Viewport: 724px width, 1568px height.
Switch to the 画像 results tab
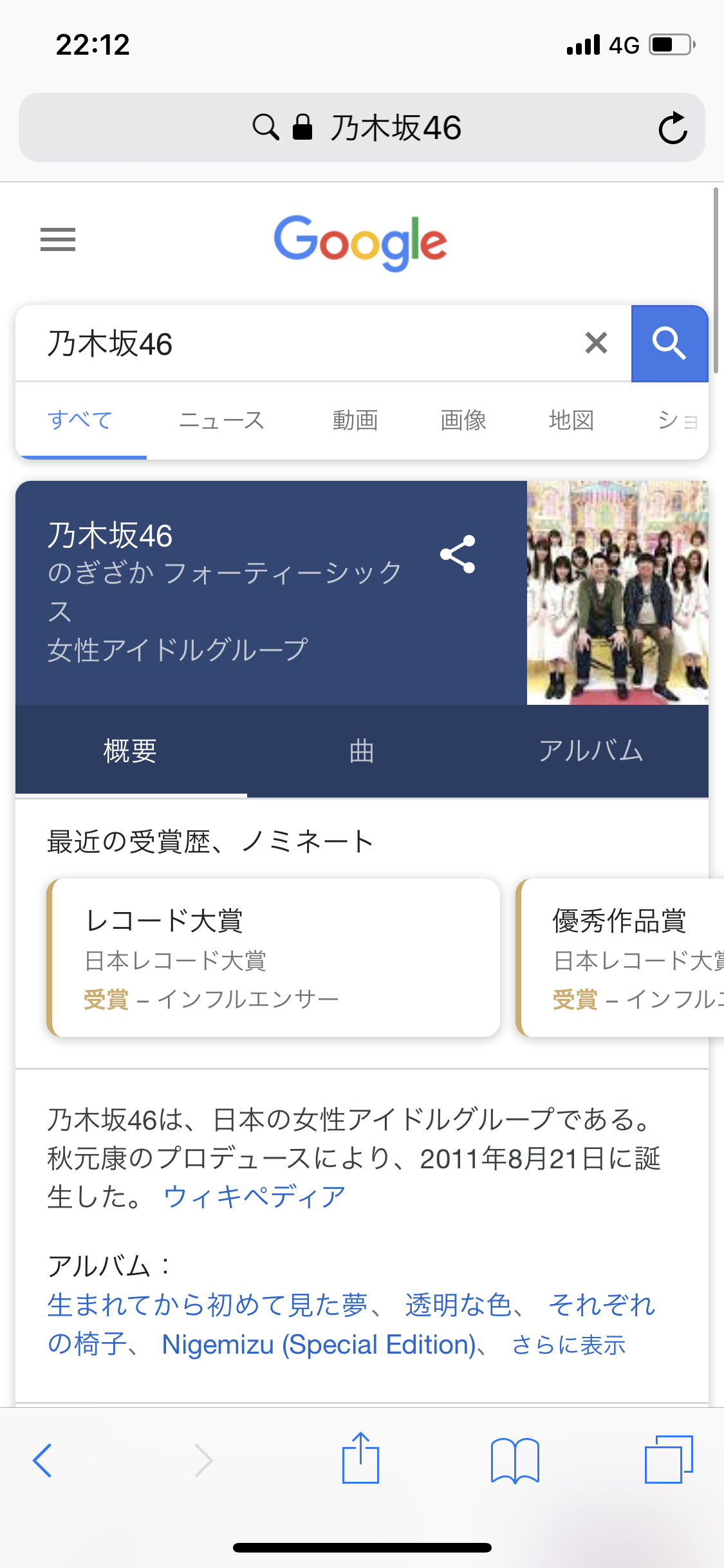463,420
